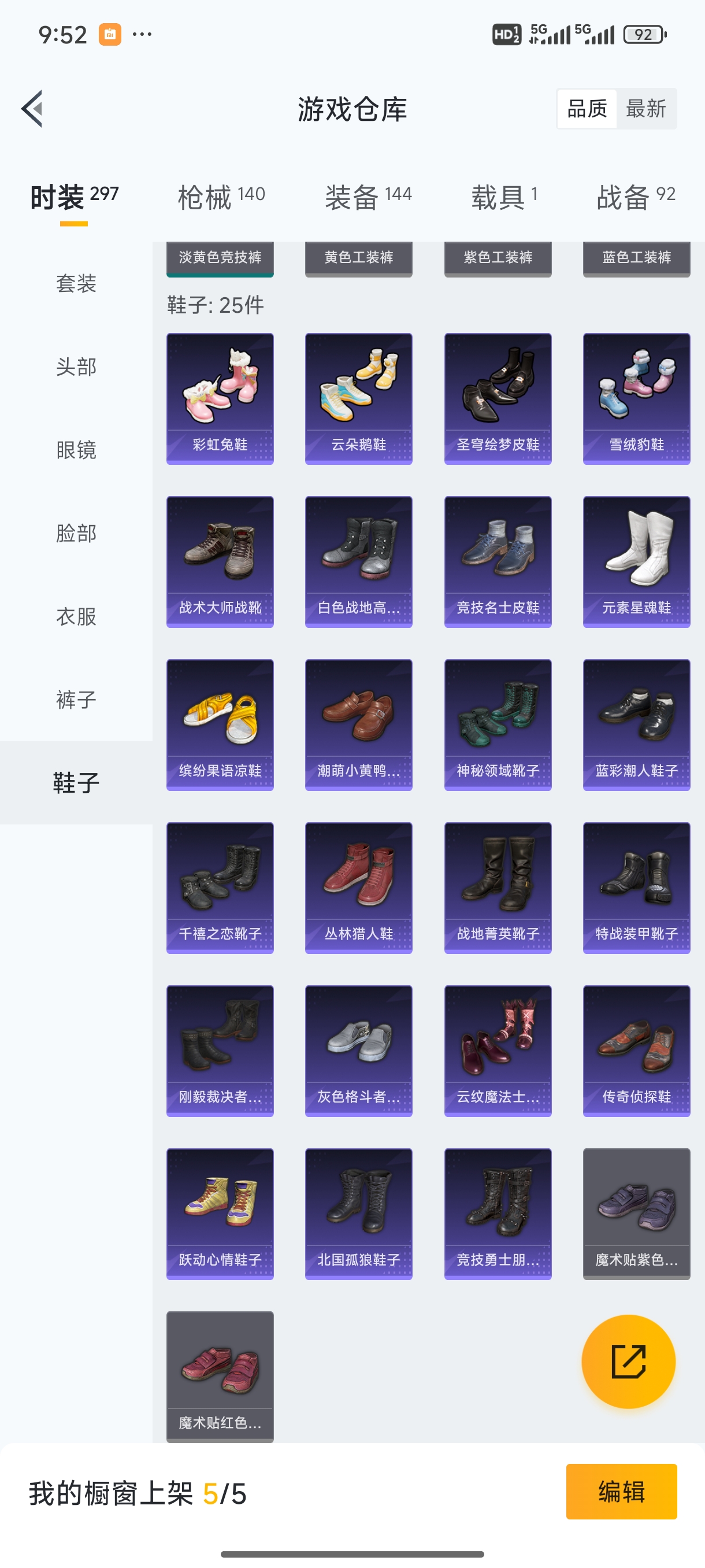Enable the 品质 sorting option
The image size is (705, 1568).
coord(587,108)
